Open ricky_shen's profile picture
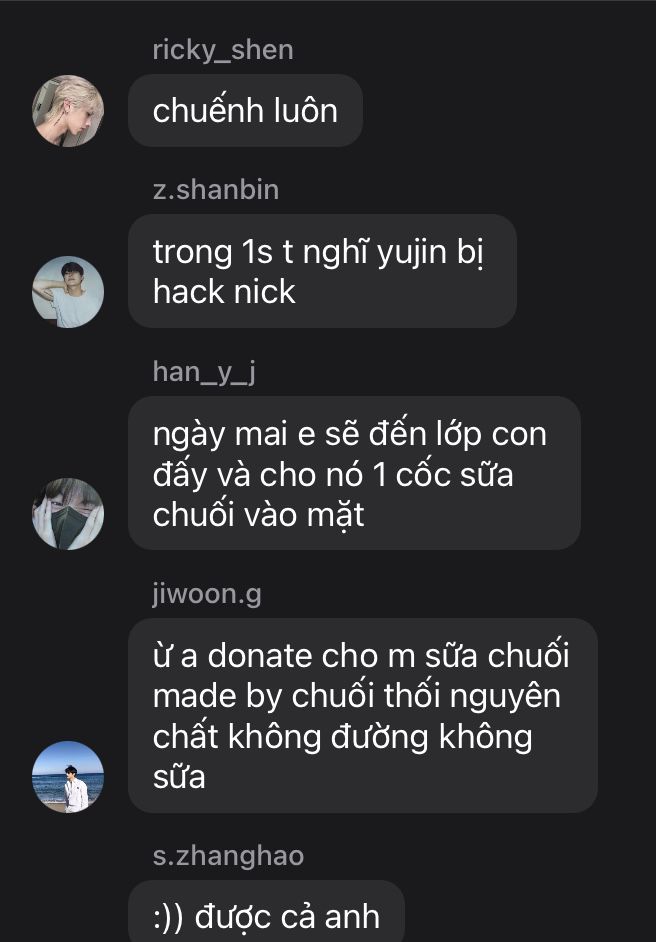 pyautogui.click(x=68, y=111)
